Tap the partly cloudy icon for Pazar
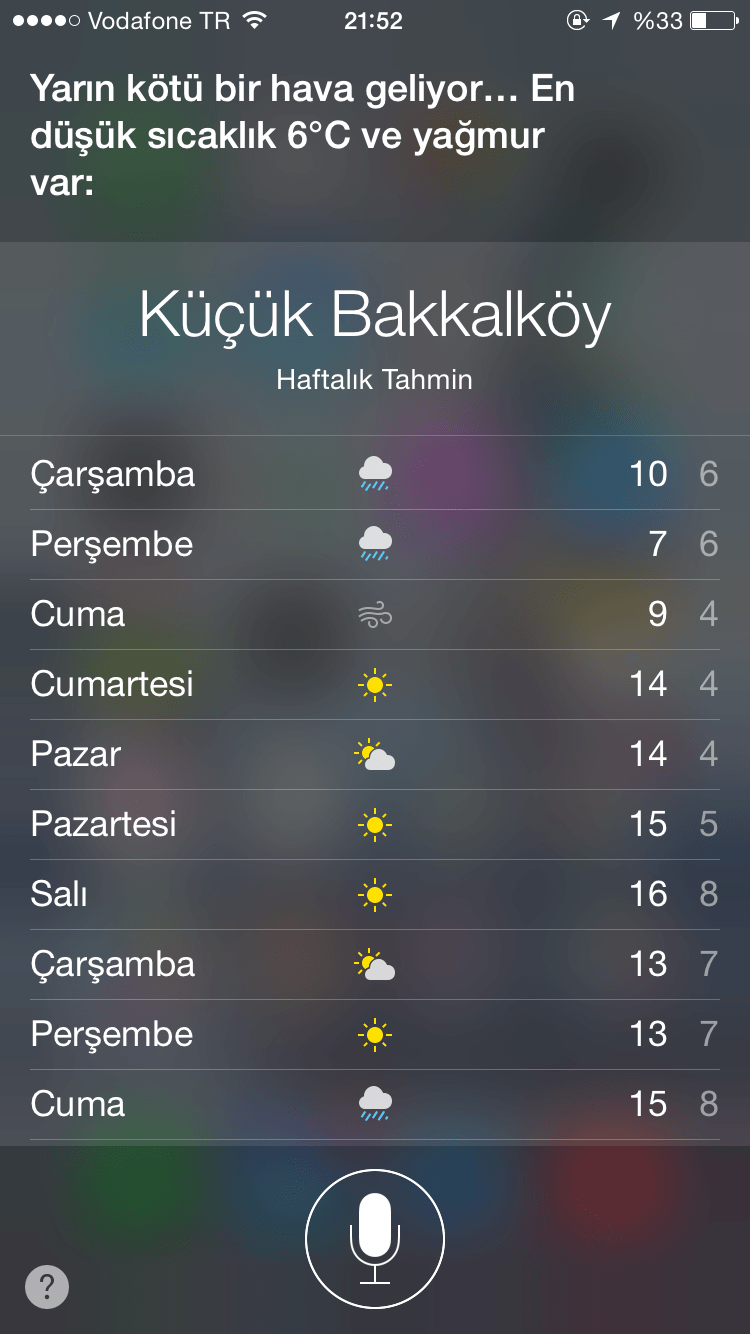This screenshot has height=1334, width=750. point(375,754)
